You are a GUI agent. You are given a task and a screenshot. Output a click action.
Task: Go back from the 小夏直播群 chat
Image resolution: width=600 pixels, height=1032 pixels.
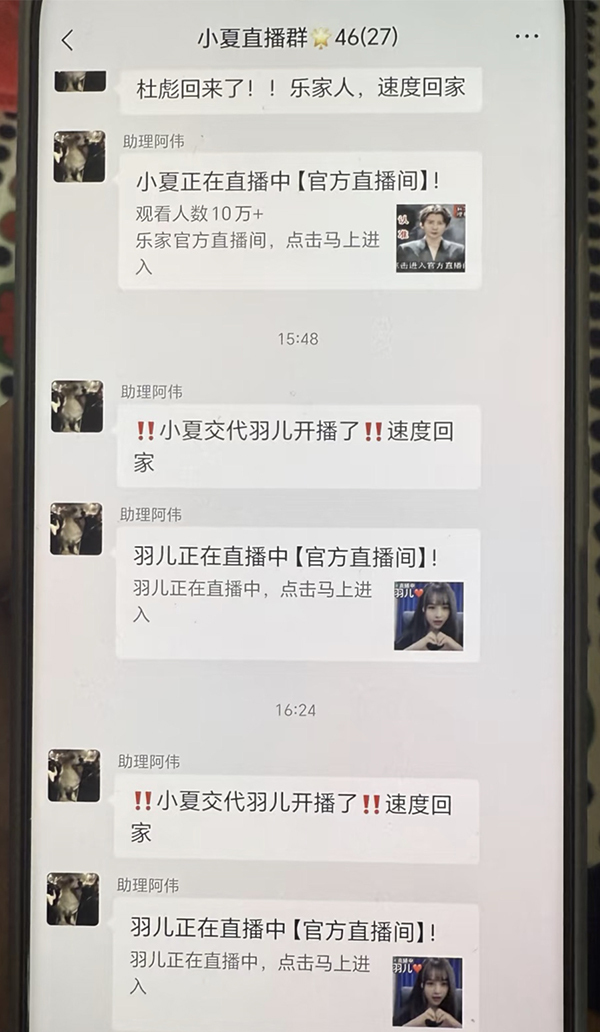tap(68, 40)
